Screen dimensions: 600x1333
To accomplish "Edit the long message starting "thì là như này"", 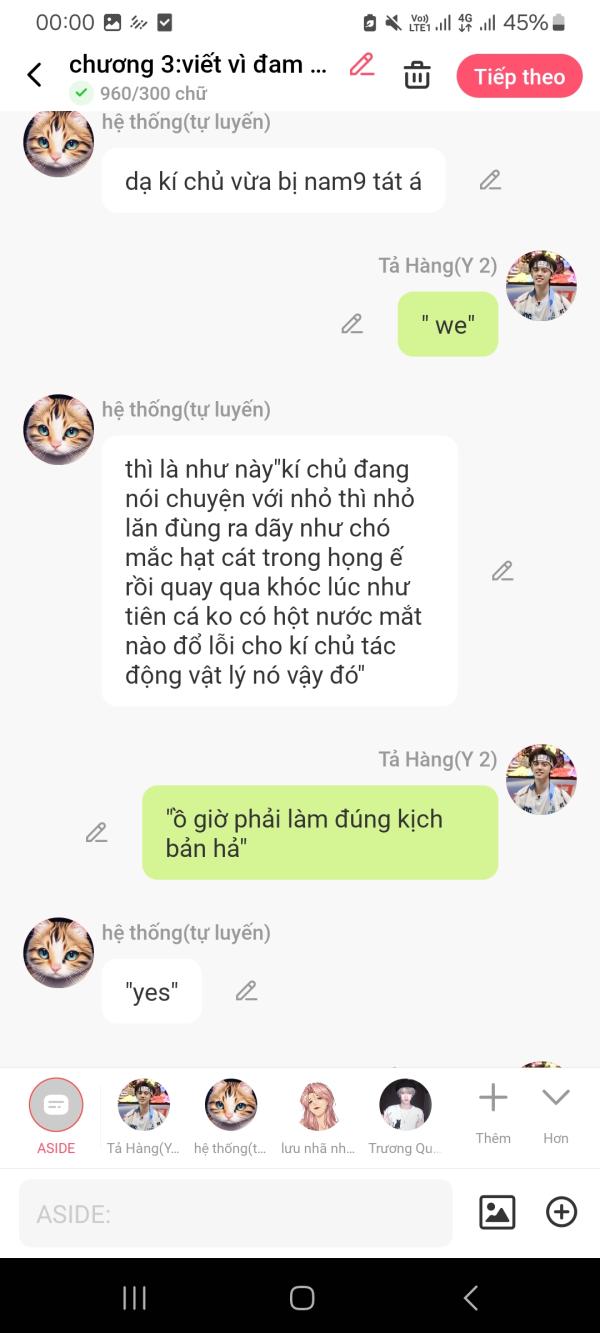I will (502, 571).
